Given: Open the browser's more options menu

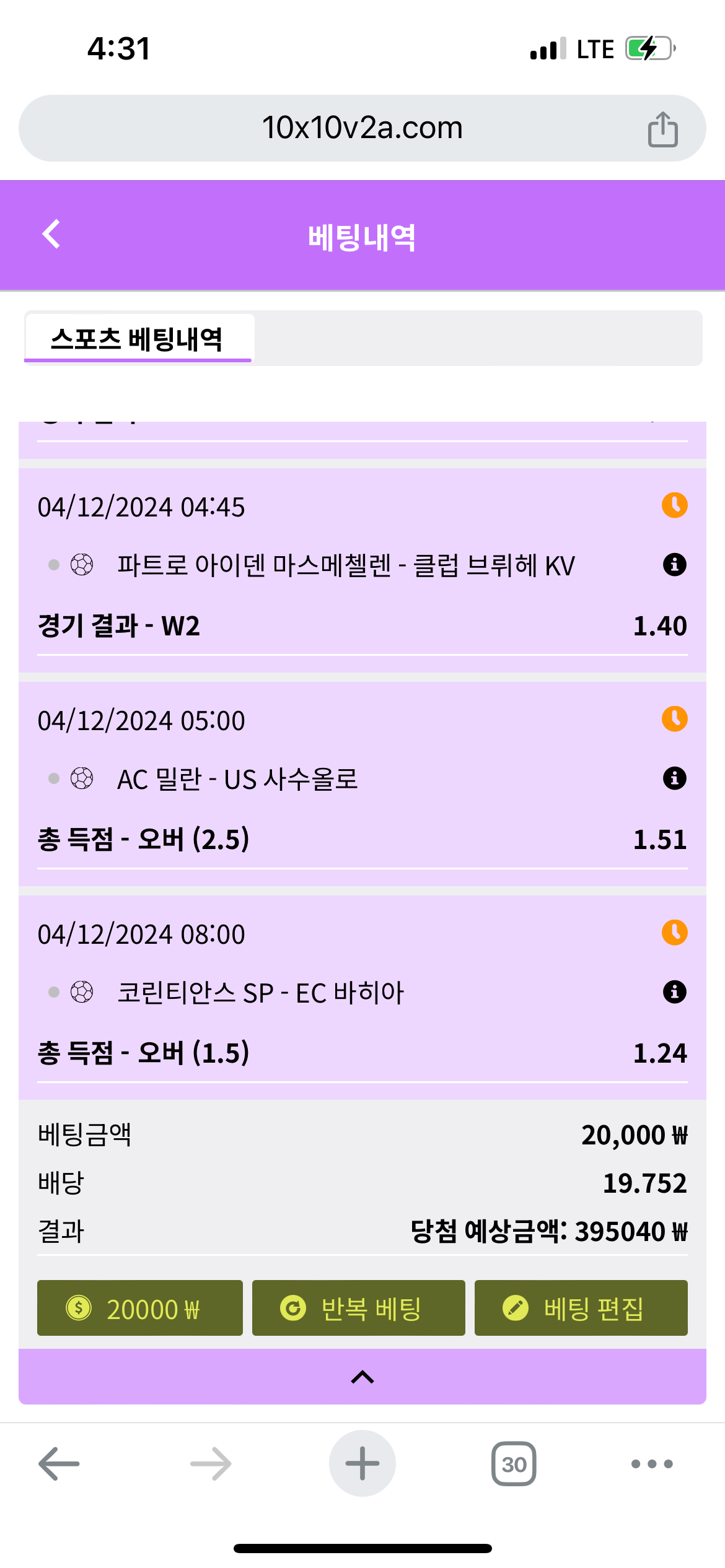Looking at the screenshot, I should coord(651,1464).
